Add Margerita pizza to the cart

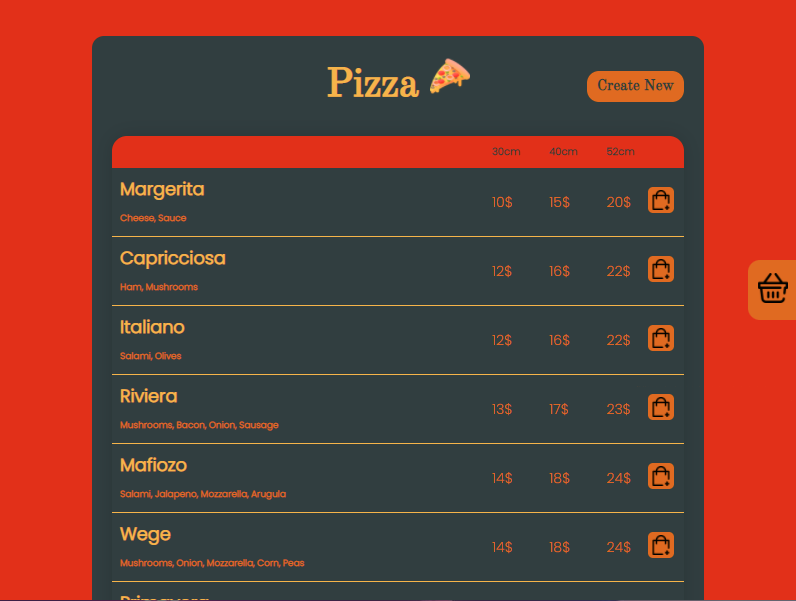pos(660,201)
